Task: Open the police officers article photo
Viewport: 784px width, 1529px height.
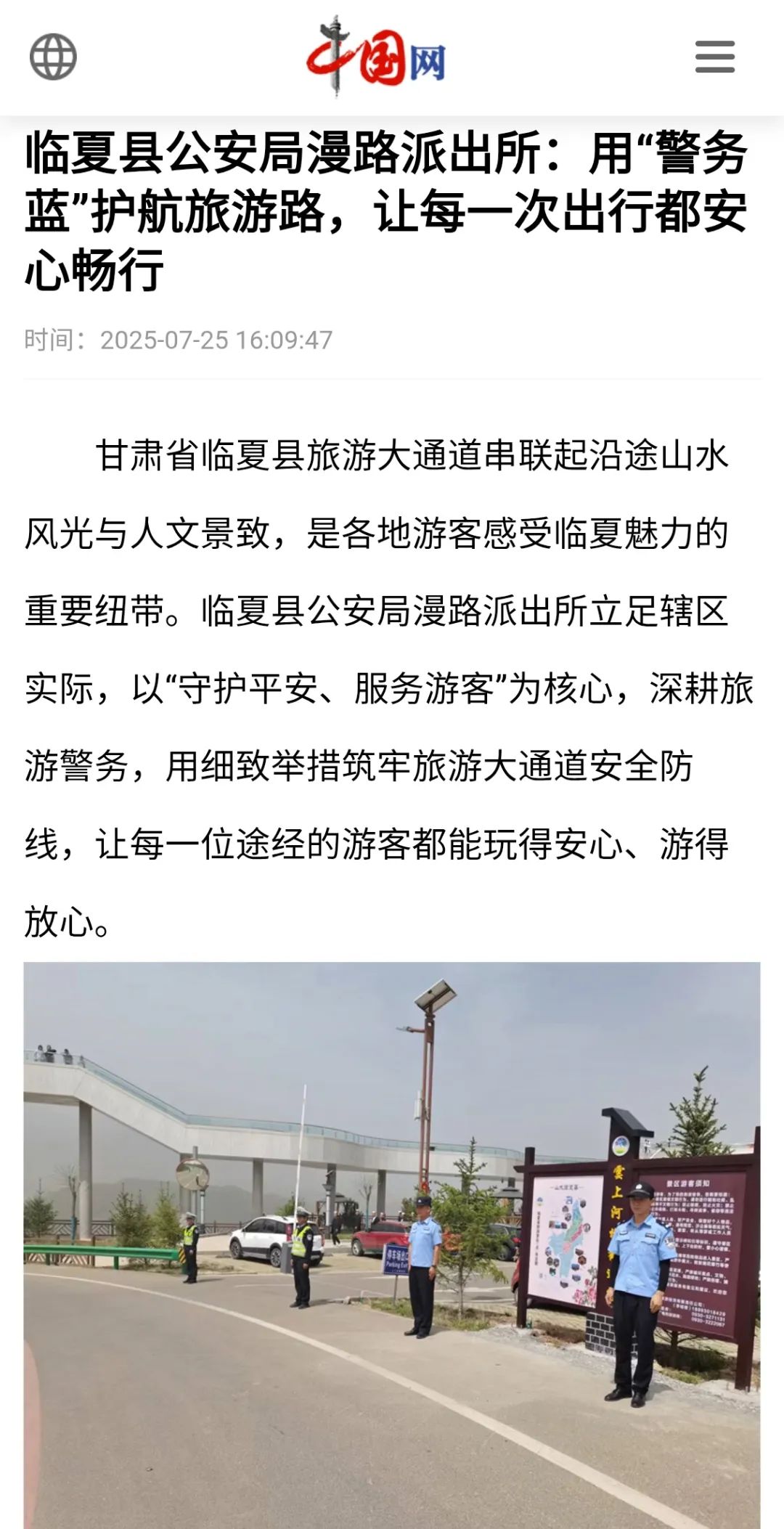Action: [392, 1245]
